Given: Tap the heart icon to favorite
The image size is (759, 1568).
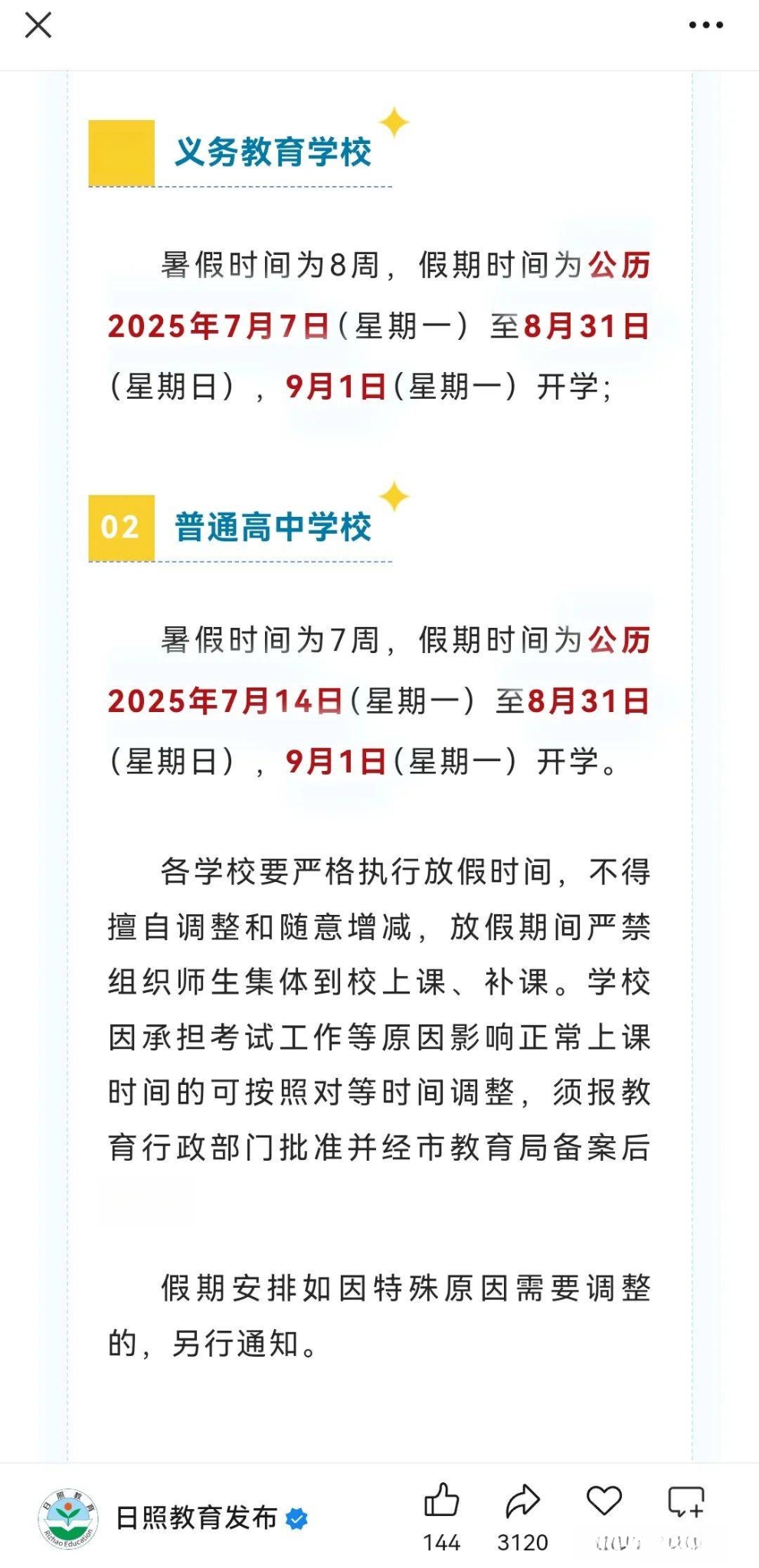Looking at the screenshot, I should coord(604,1501).
